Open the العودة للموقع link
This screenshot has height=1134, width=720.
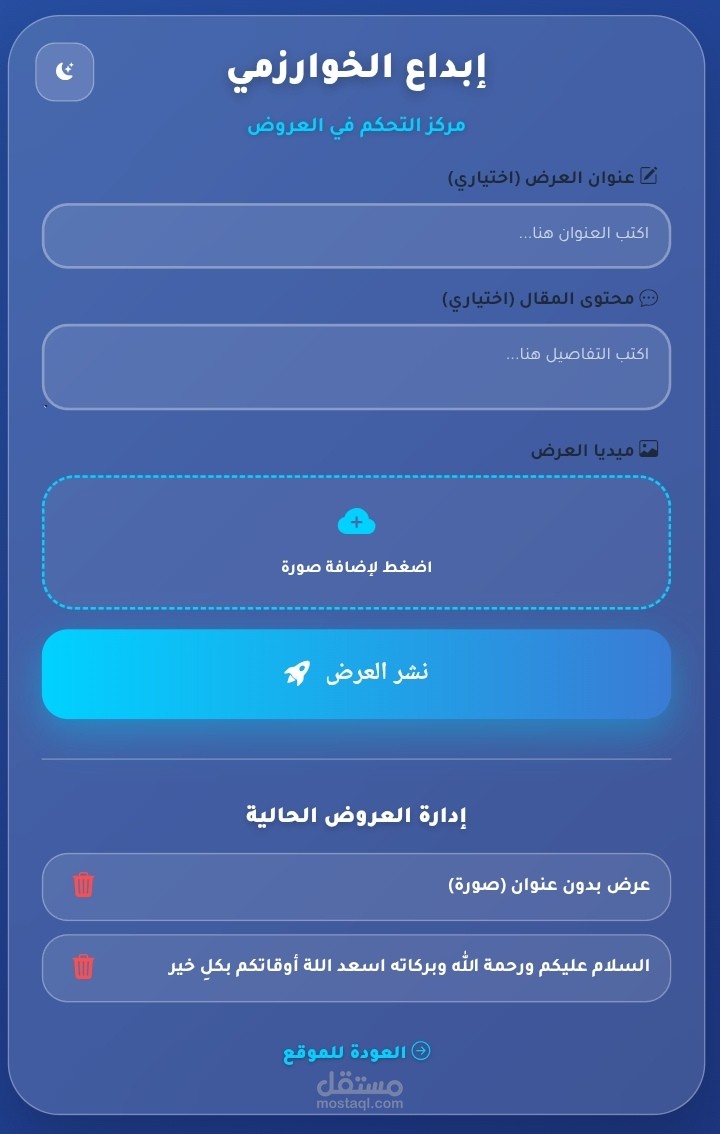click(x=356, y=1052)
